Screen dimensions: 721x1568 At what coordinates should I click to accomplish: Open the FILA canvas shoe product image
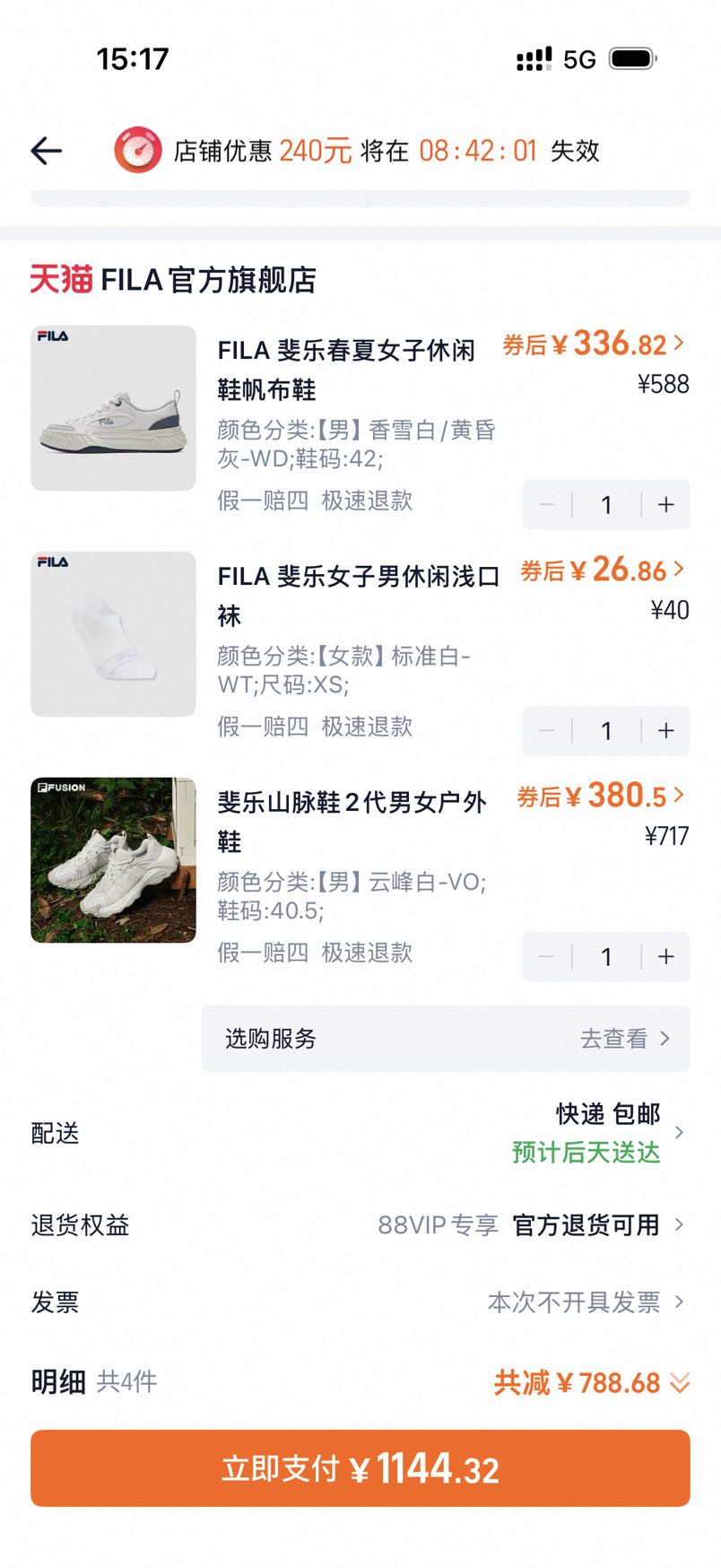click(x=113, y=408)
